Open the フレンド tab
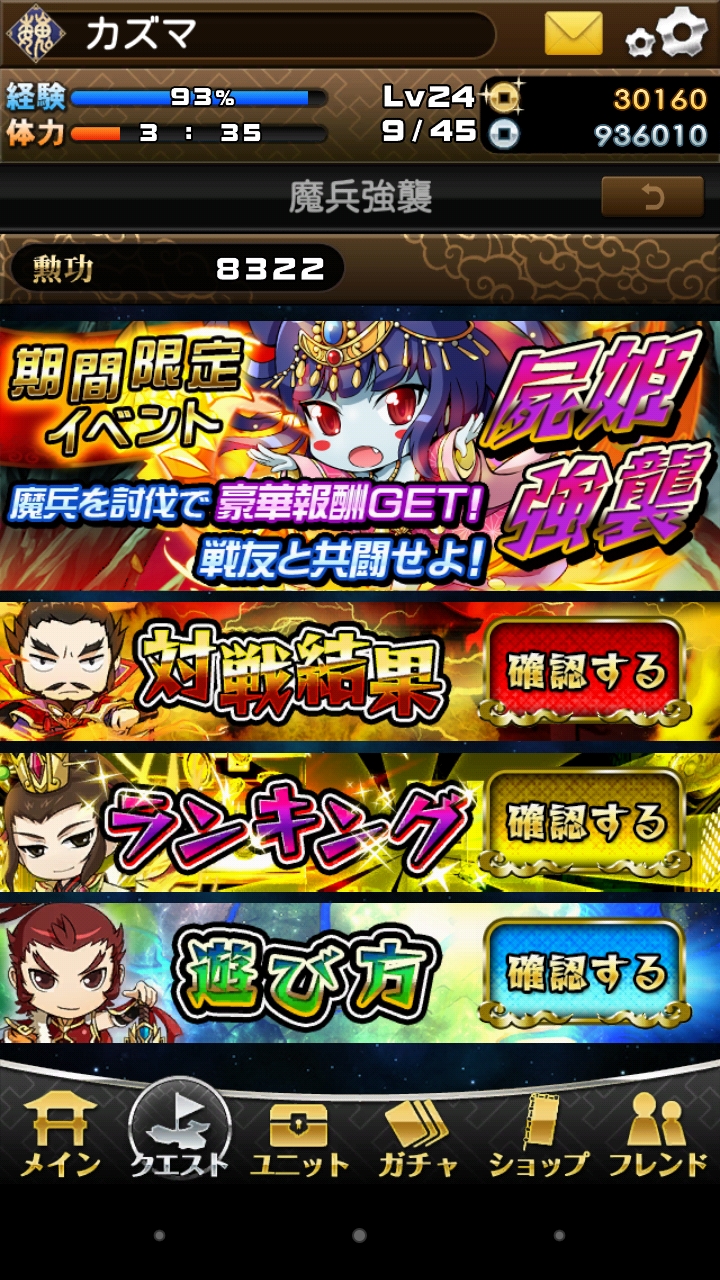Screen dimensions: 720x1280 (x=657, y=1137)
